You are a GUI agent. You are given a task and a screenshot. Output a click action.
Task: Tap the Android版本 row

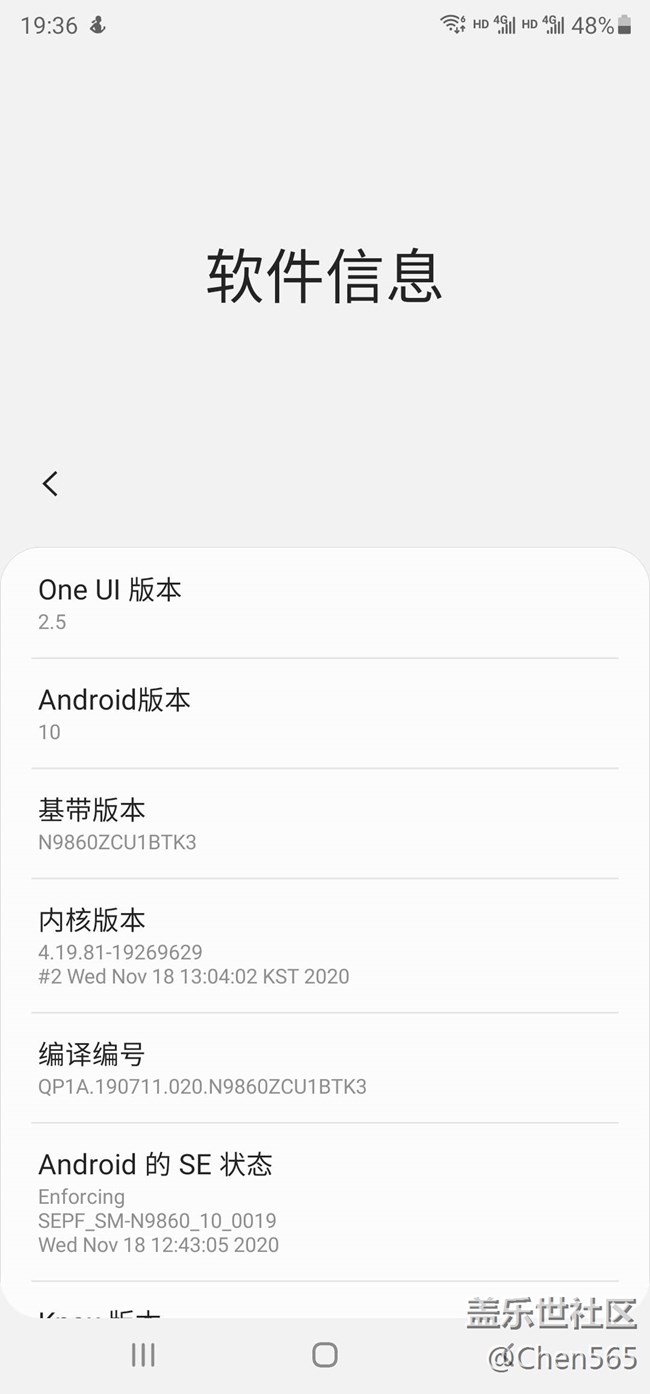324,714
